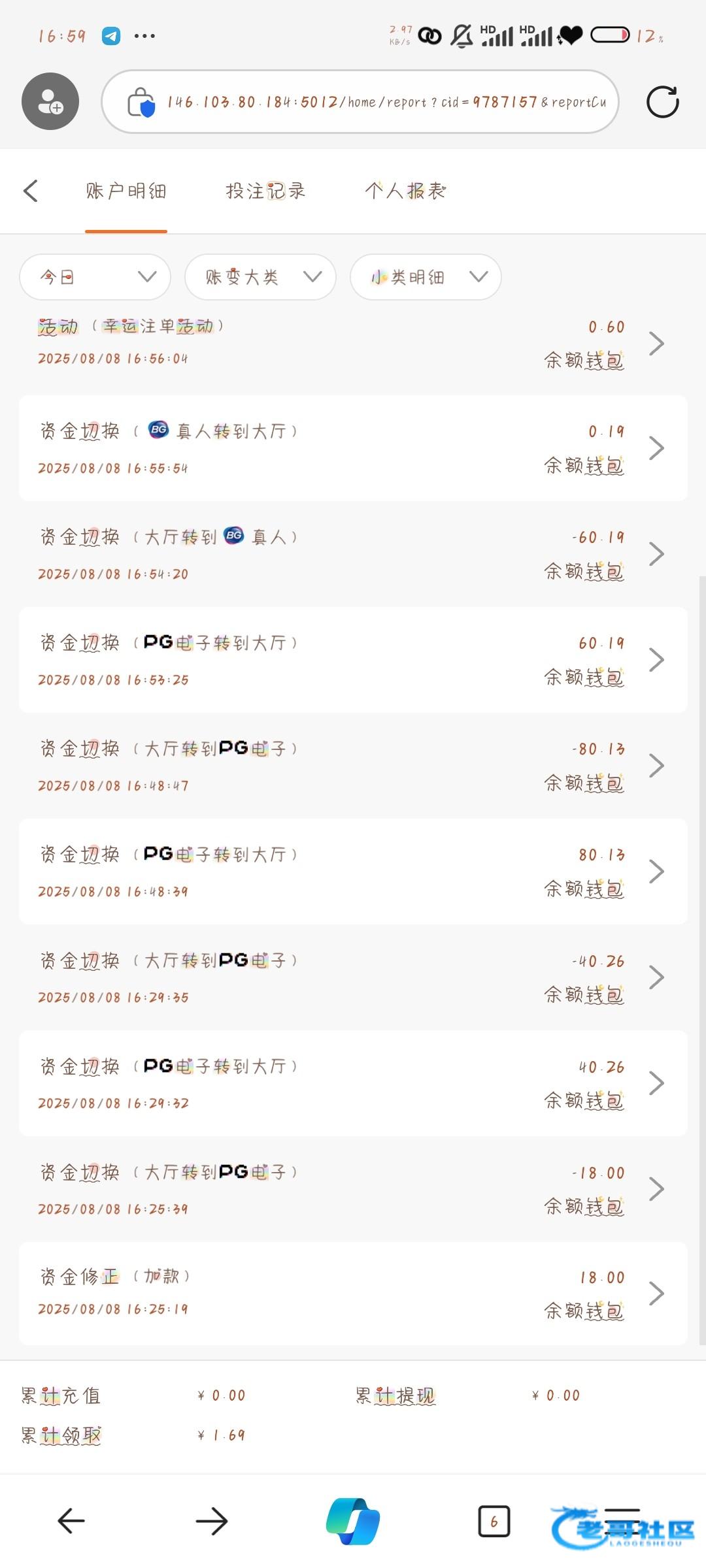Open the BG真人转到大厅 0.19 record
This screenshot has width=706, height=1568.
pos(353,448)
